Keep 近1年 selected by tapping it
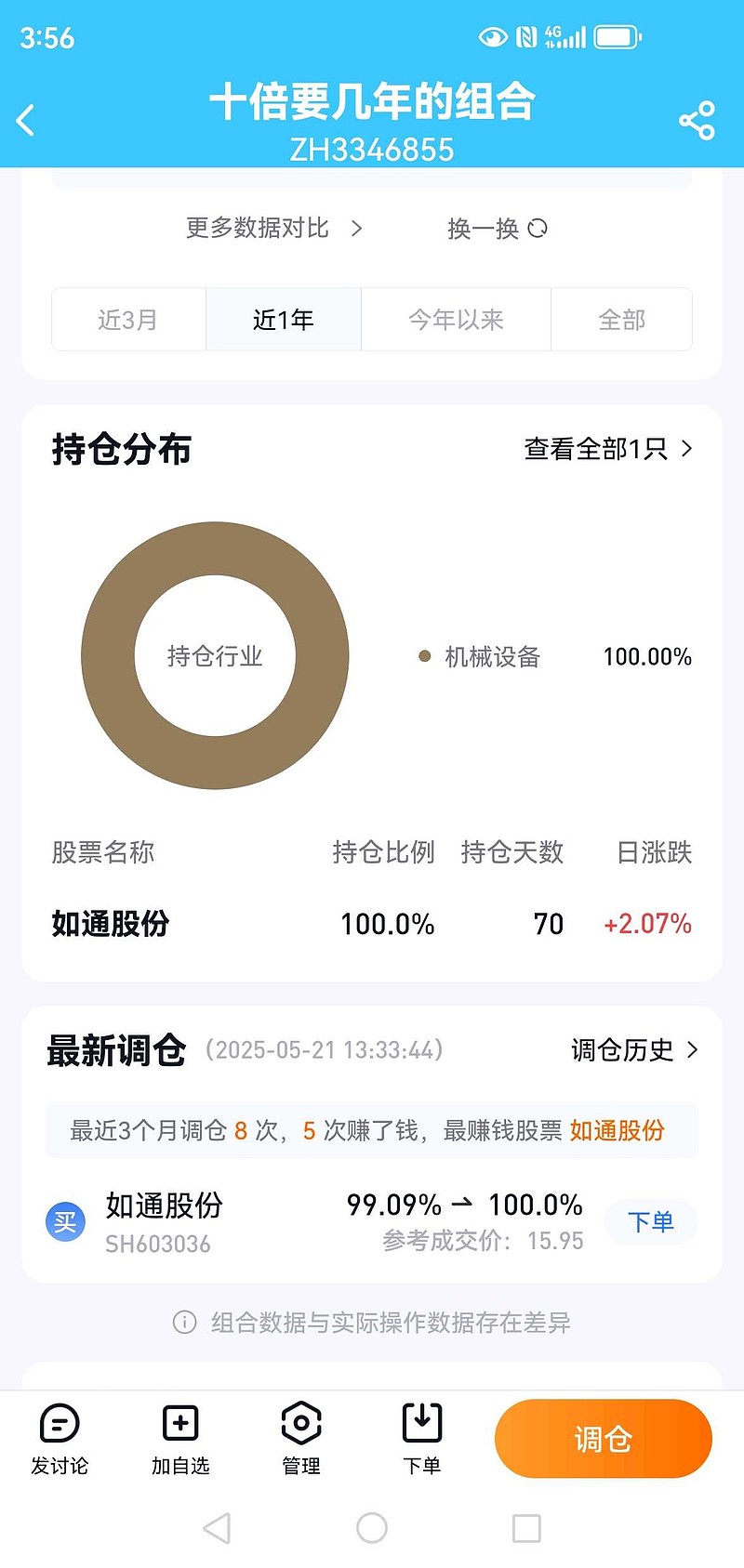This screenshot has width=744, height=1568. click(284, 319)
